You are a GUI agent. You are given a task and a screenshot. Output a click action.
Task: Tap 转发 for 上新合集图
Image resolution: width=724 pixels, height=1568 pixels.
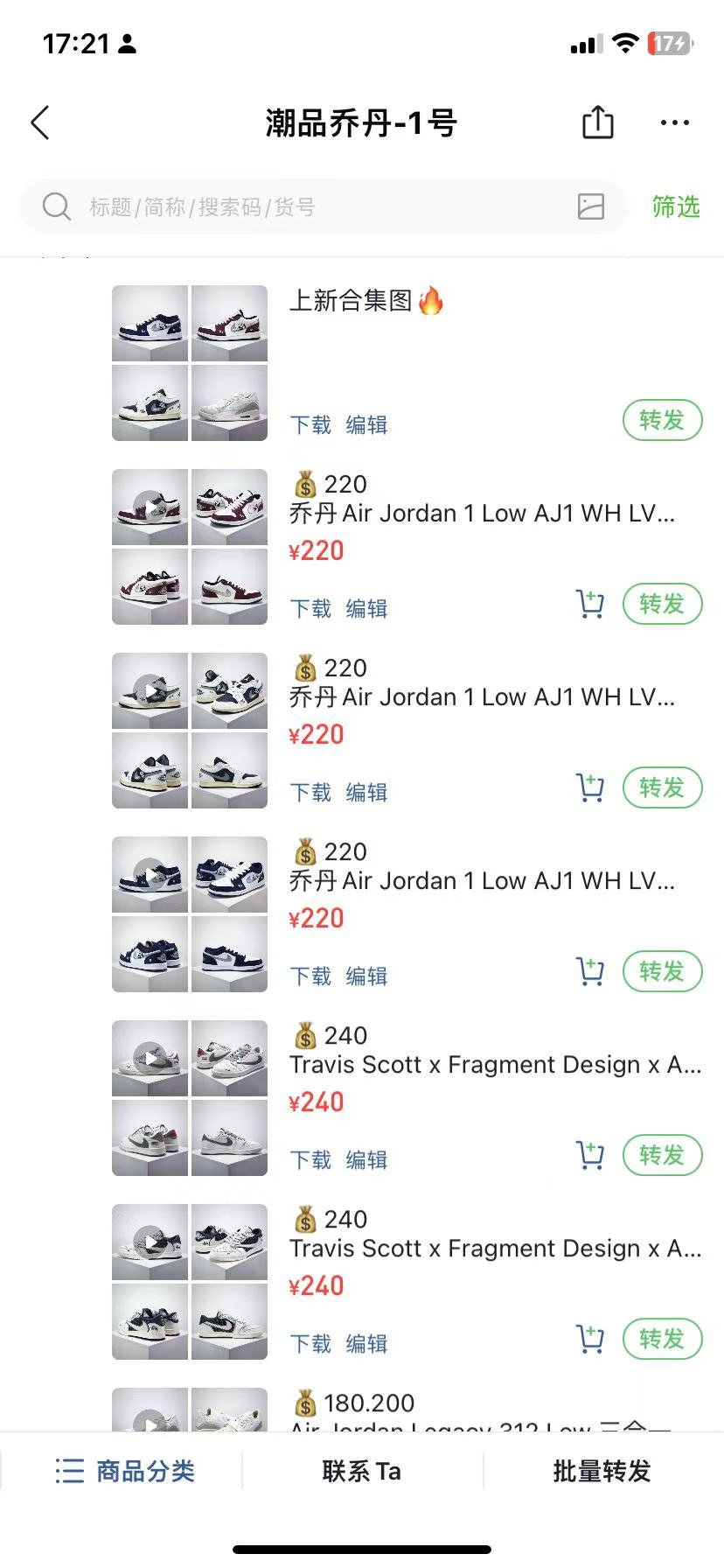[662, 421]
